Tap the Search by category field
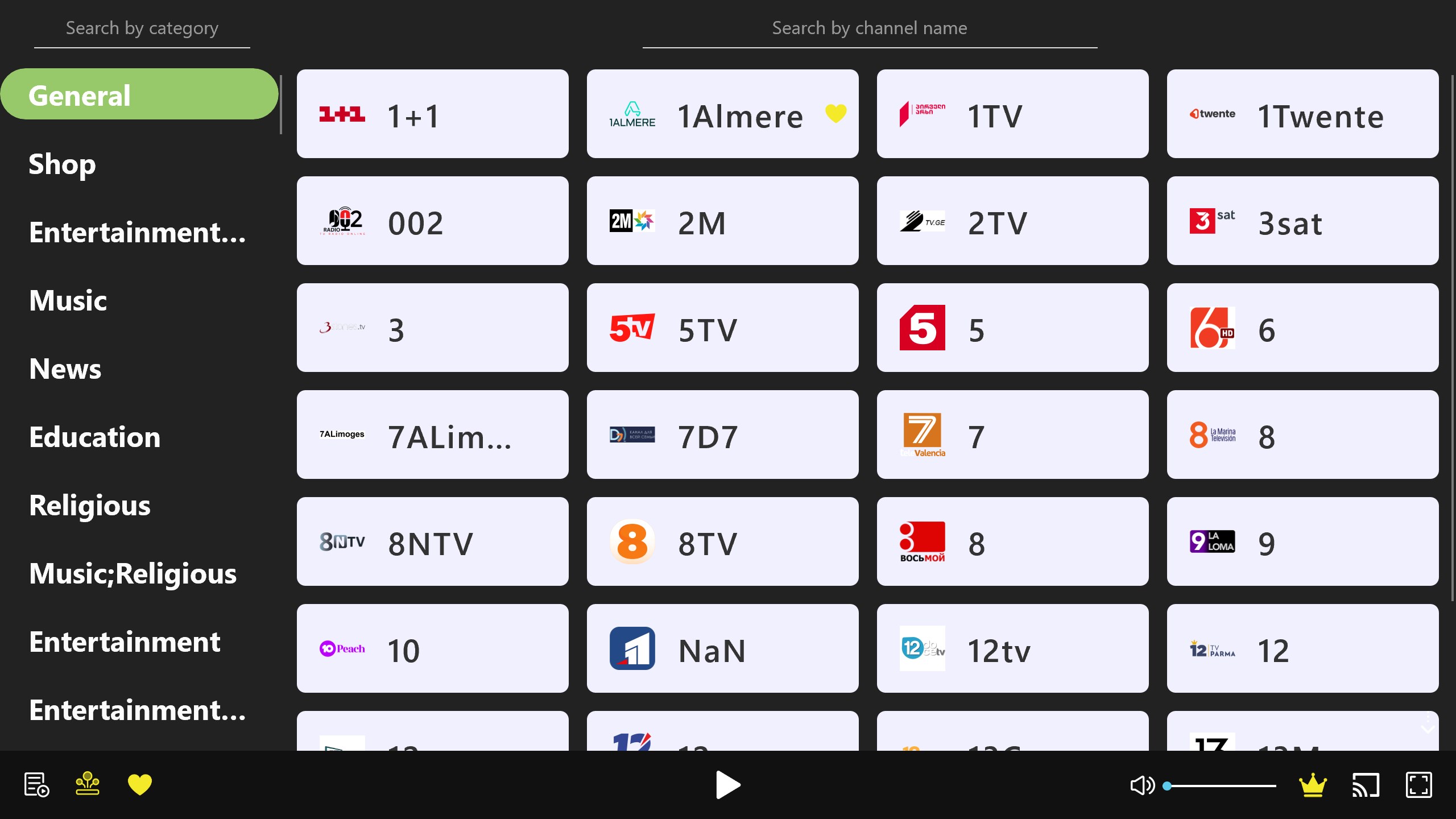Viewport: 1456px width, 819px height. tap(142, 28)
